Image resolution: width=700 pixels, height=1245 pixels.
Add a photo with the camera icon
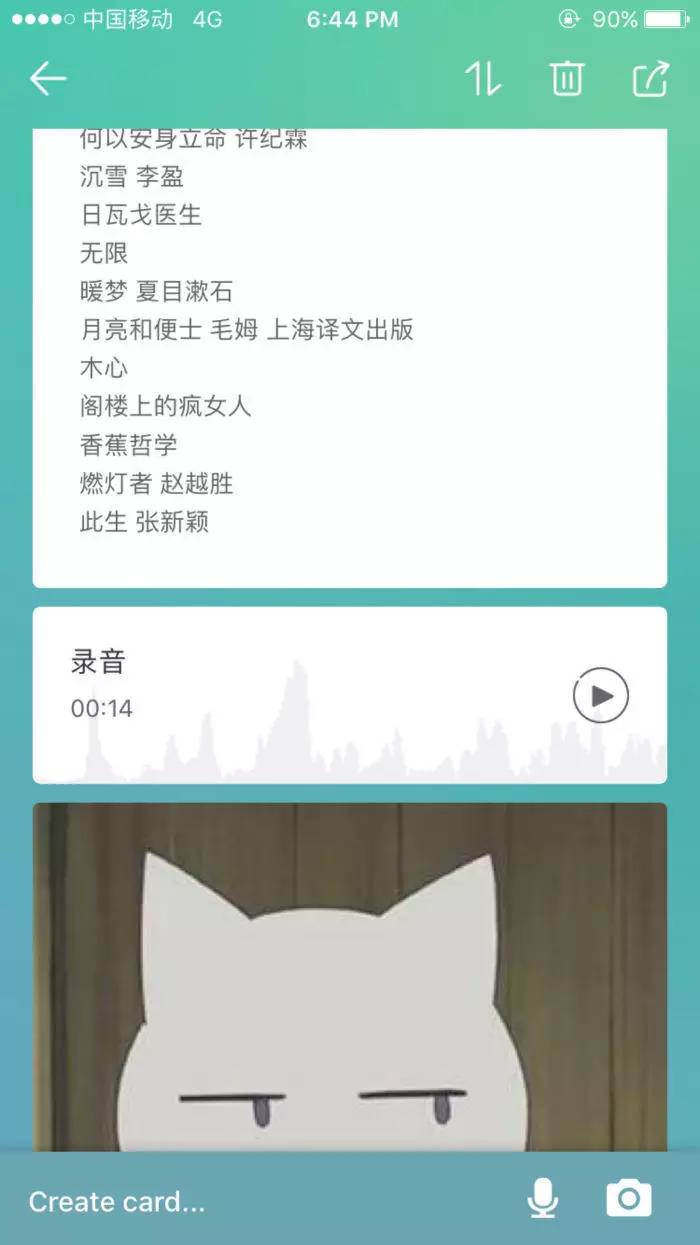click(629, 1198)
